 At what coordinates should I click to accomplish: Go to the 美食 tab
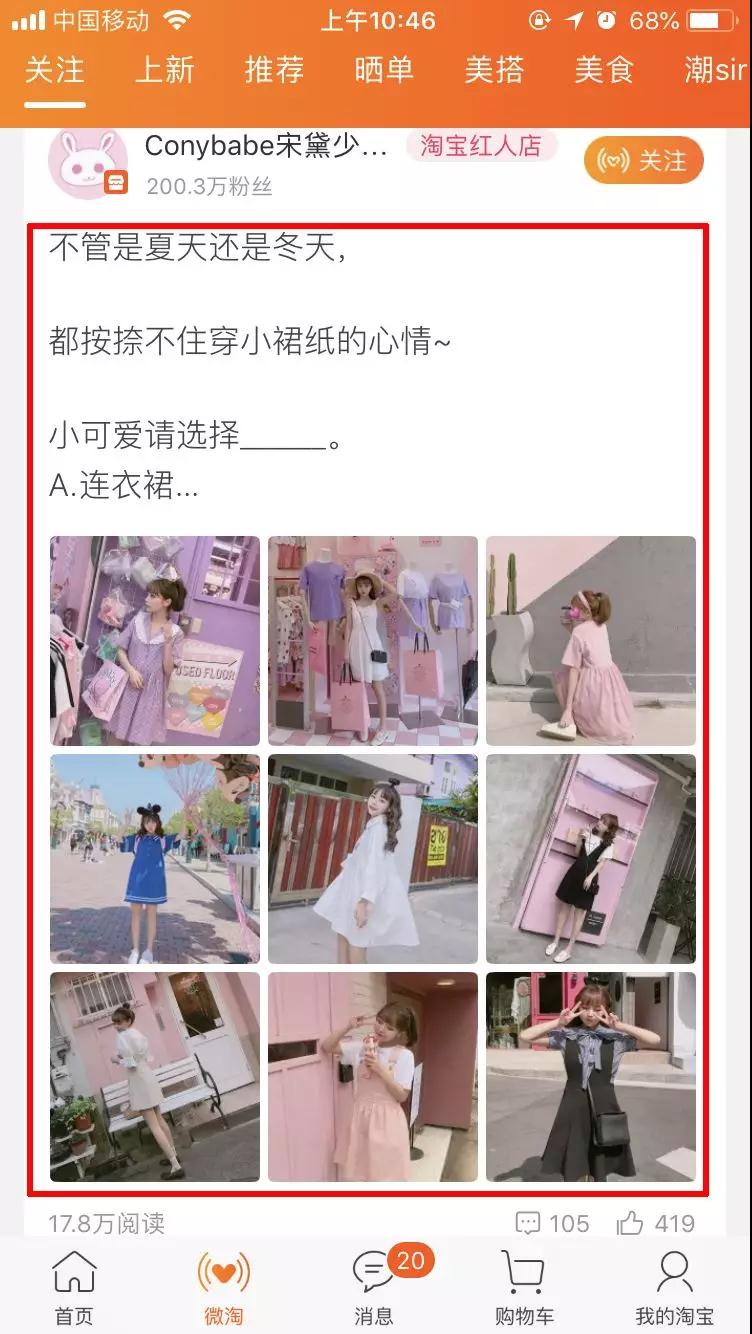604,70
